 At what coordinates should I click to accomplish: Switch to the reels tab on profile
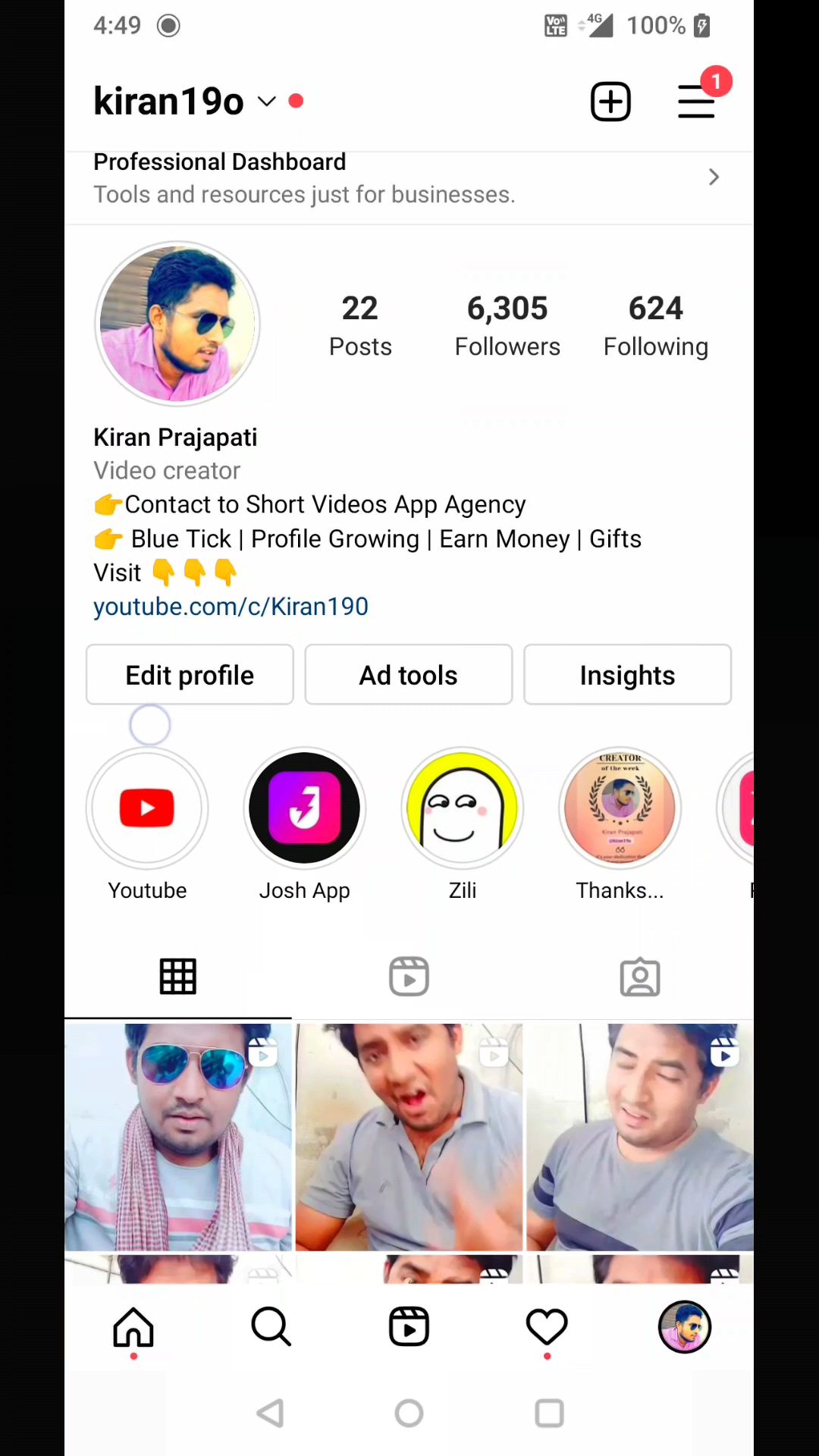pyautogui.click(x=409, y=977)
